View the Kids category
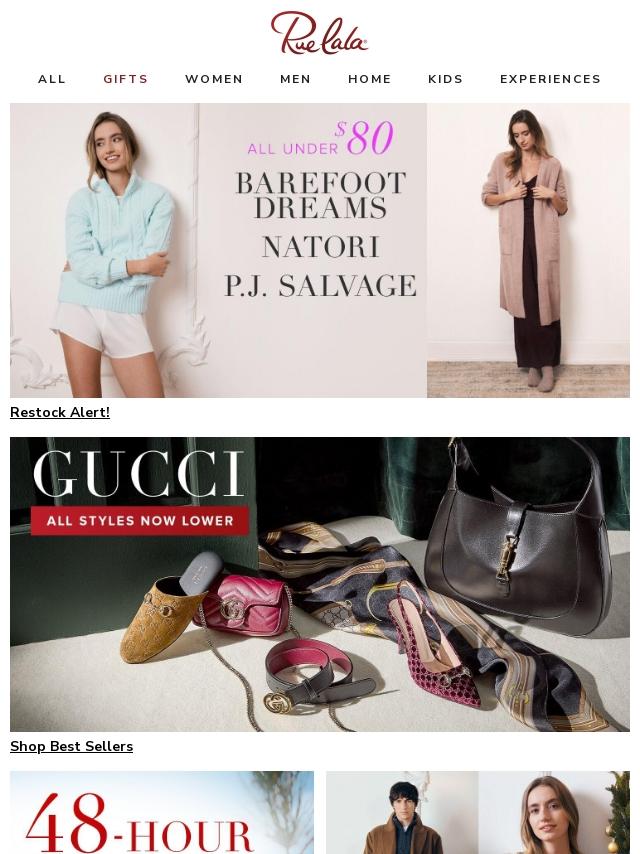The height and width of the screenshot is (854, 640). coord(446,79)
